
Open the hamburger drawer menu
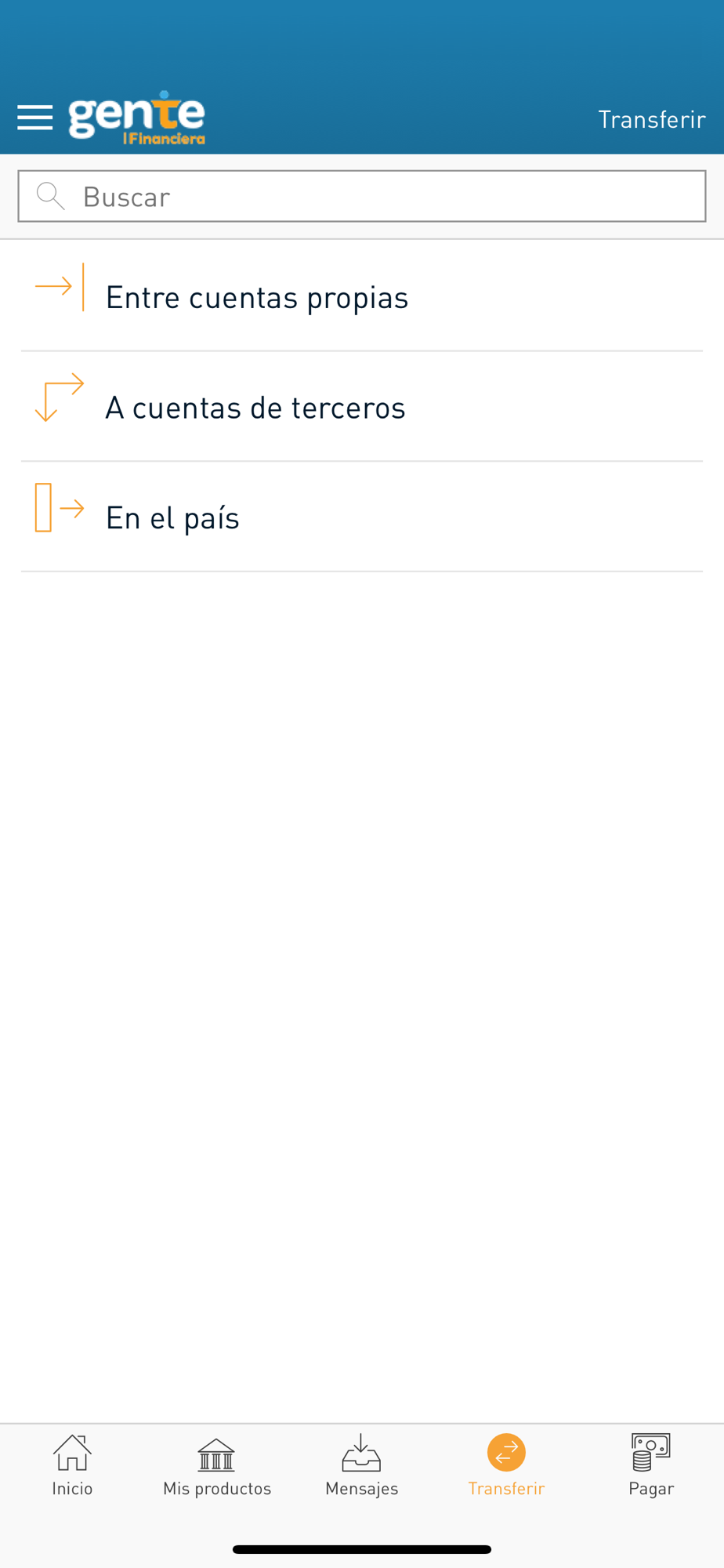point(35,118)
